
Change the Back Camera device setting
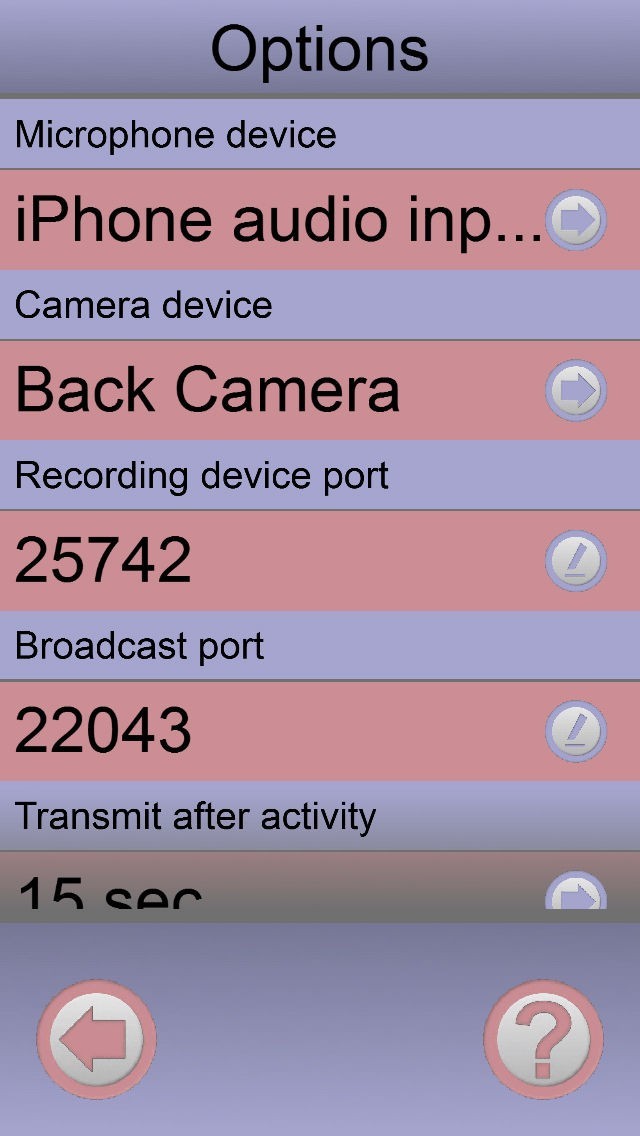[x=576, y=390]
